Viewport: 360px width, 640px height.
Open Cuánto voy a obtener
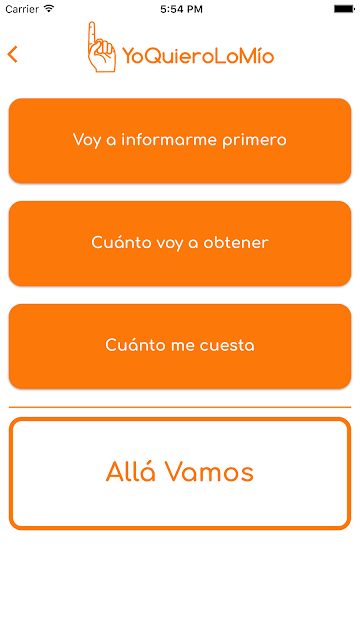pyautogui.click(x=180, y=243)
